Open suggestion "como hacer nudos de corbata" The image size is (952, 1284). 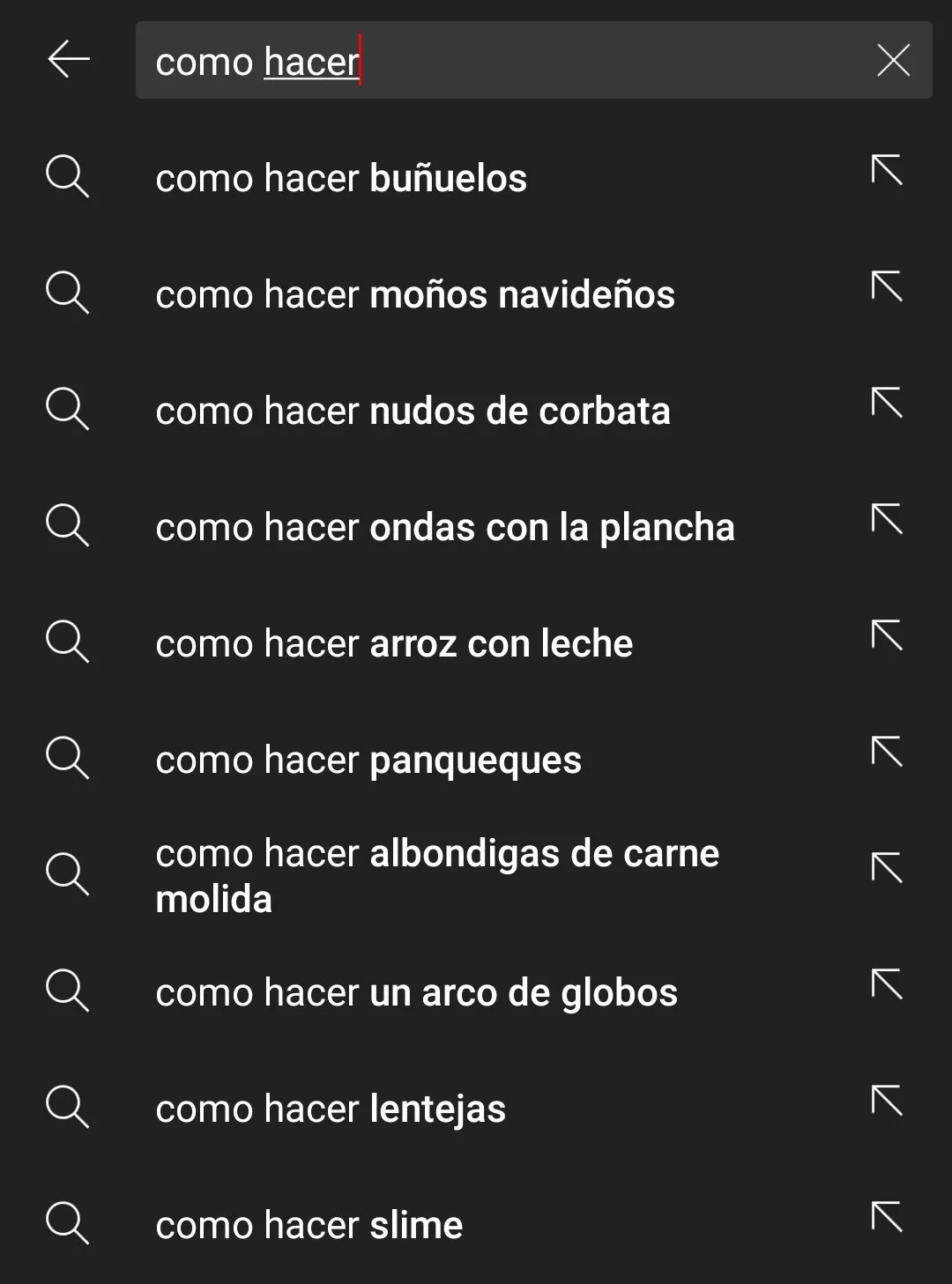pos(413,411)
